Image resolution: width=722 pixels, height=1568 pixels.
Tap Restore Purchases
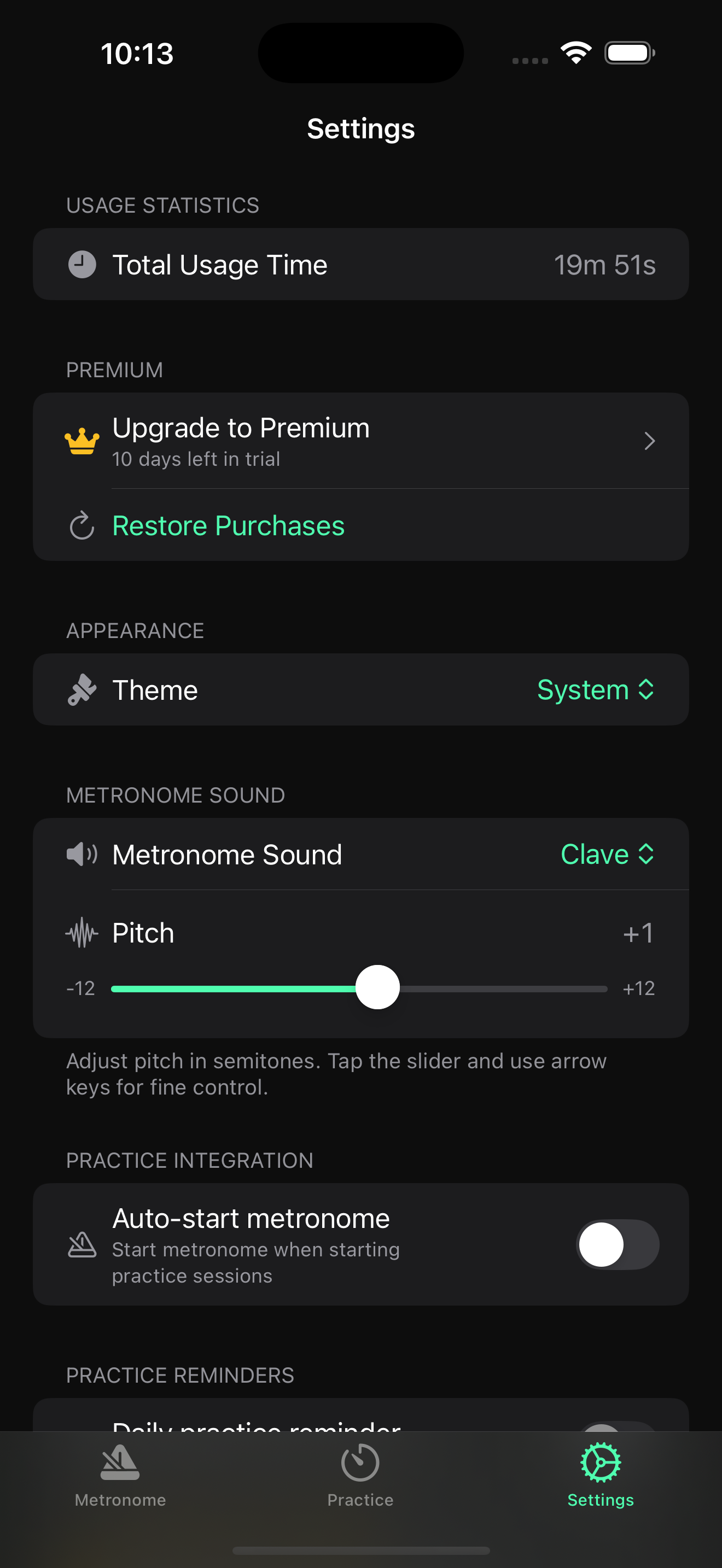[x=228, y=525]
